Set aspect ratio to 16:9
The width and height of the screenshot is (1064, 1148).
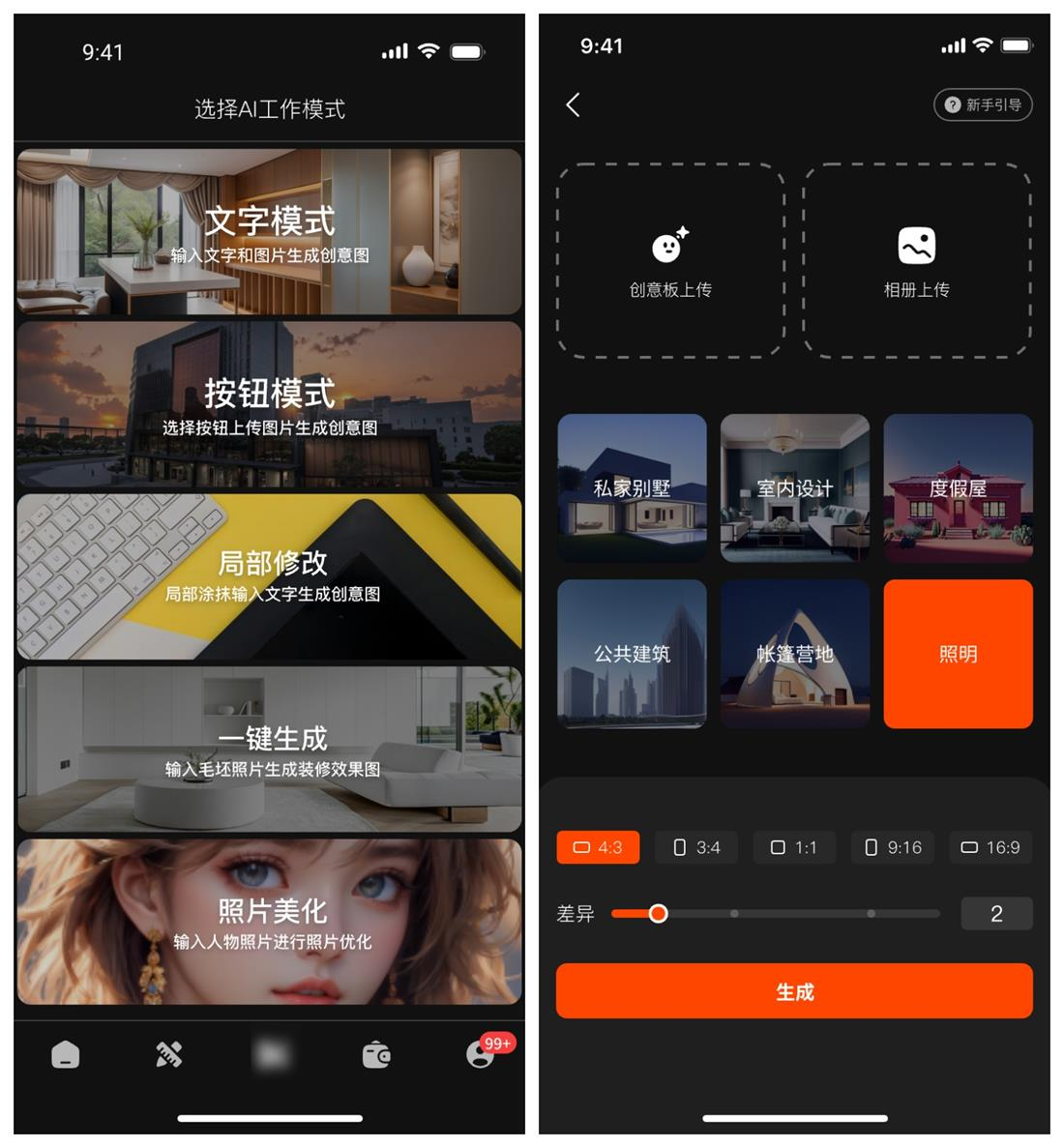(990, 847)
